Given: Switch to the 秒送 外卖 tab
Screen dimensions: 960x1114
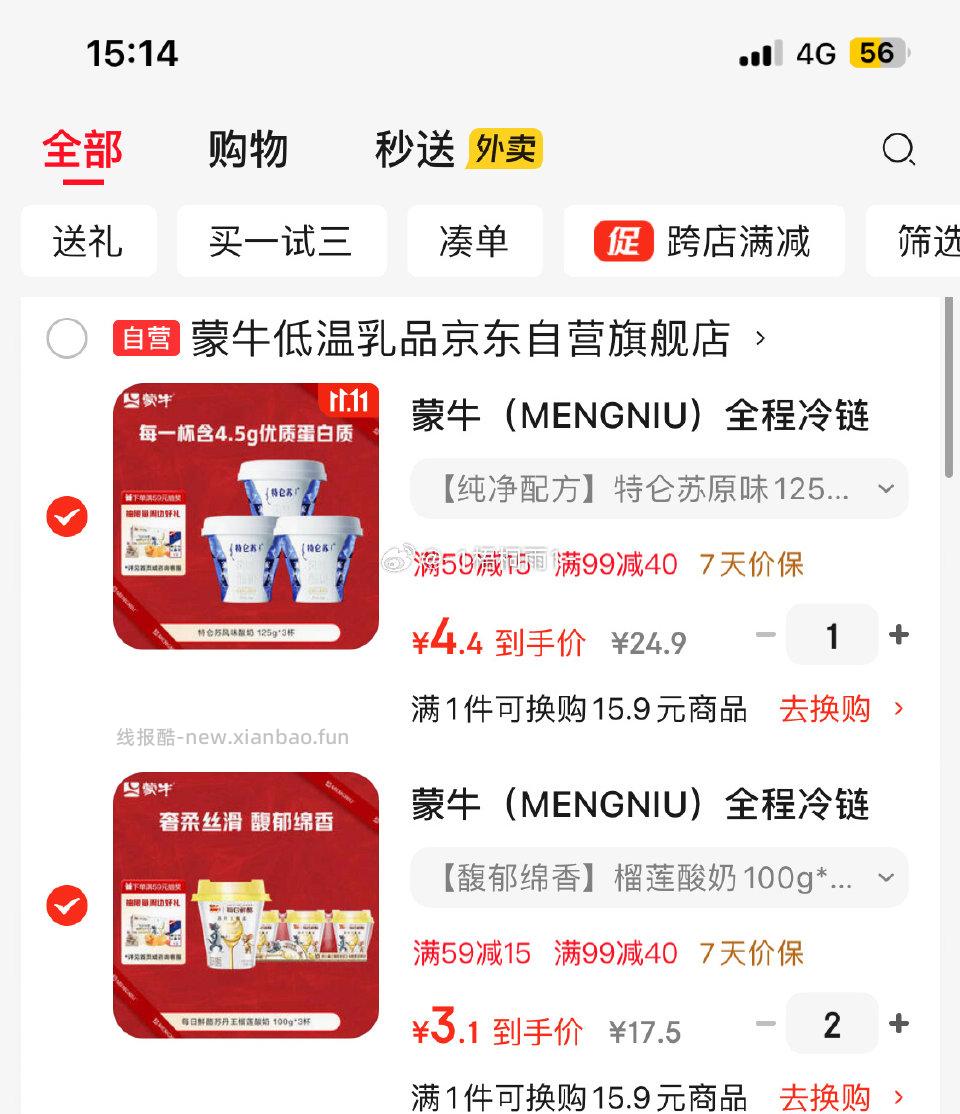Looking at the screenshot, I should click(x=458, y=150).
